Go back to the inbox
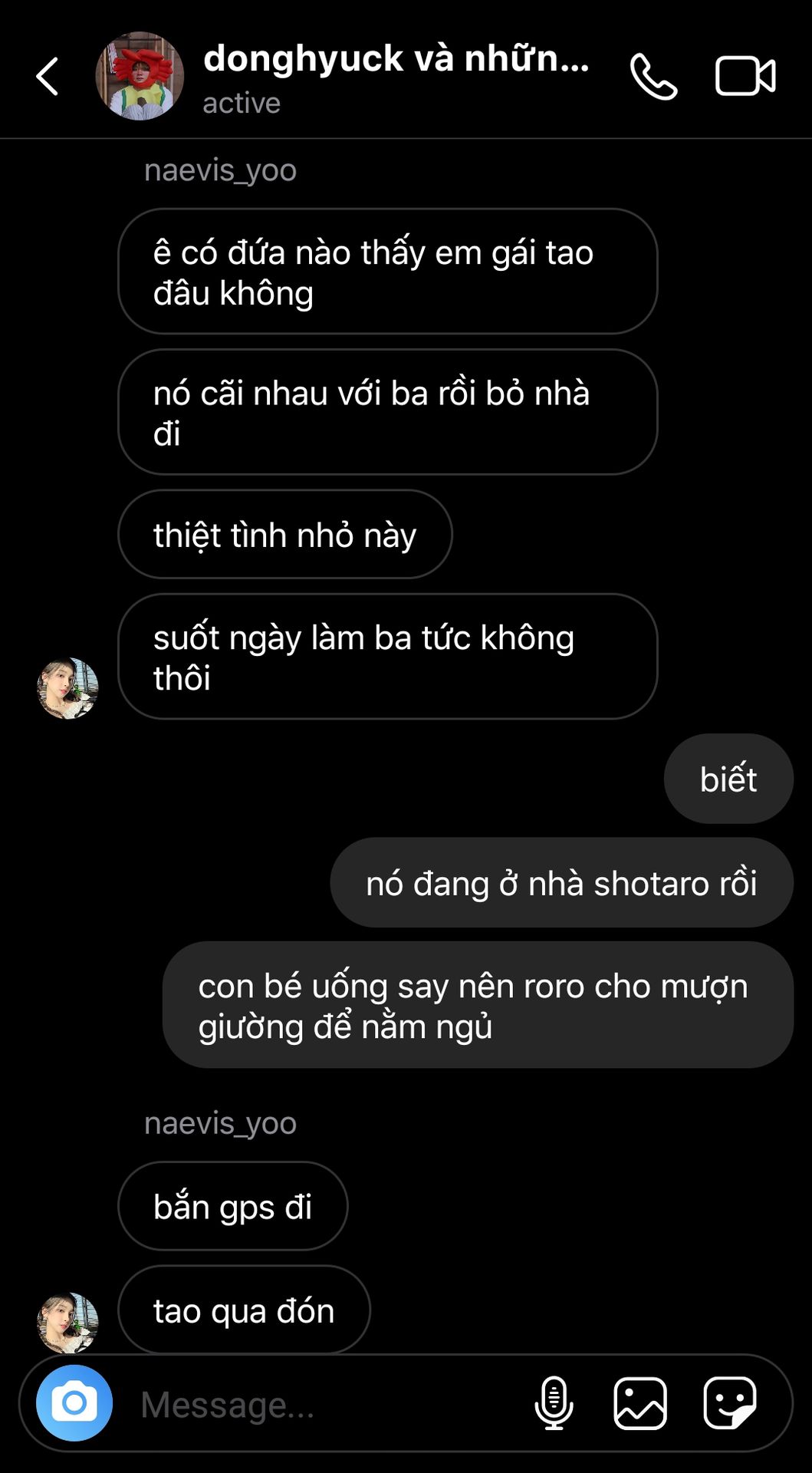Viewport: 812px width, 1473px height. [x=48, y=77]
